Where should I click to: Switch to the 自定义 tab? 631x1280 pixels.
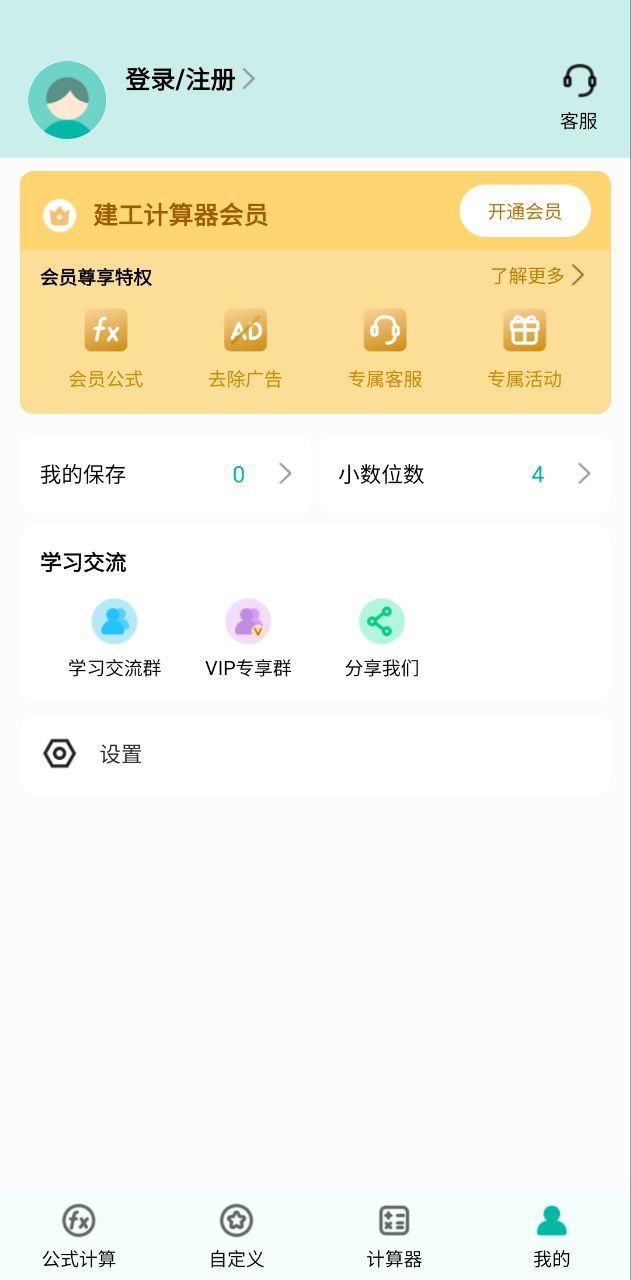(x=237, y=1236)
